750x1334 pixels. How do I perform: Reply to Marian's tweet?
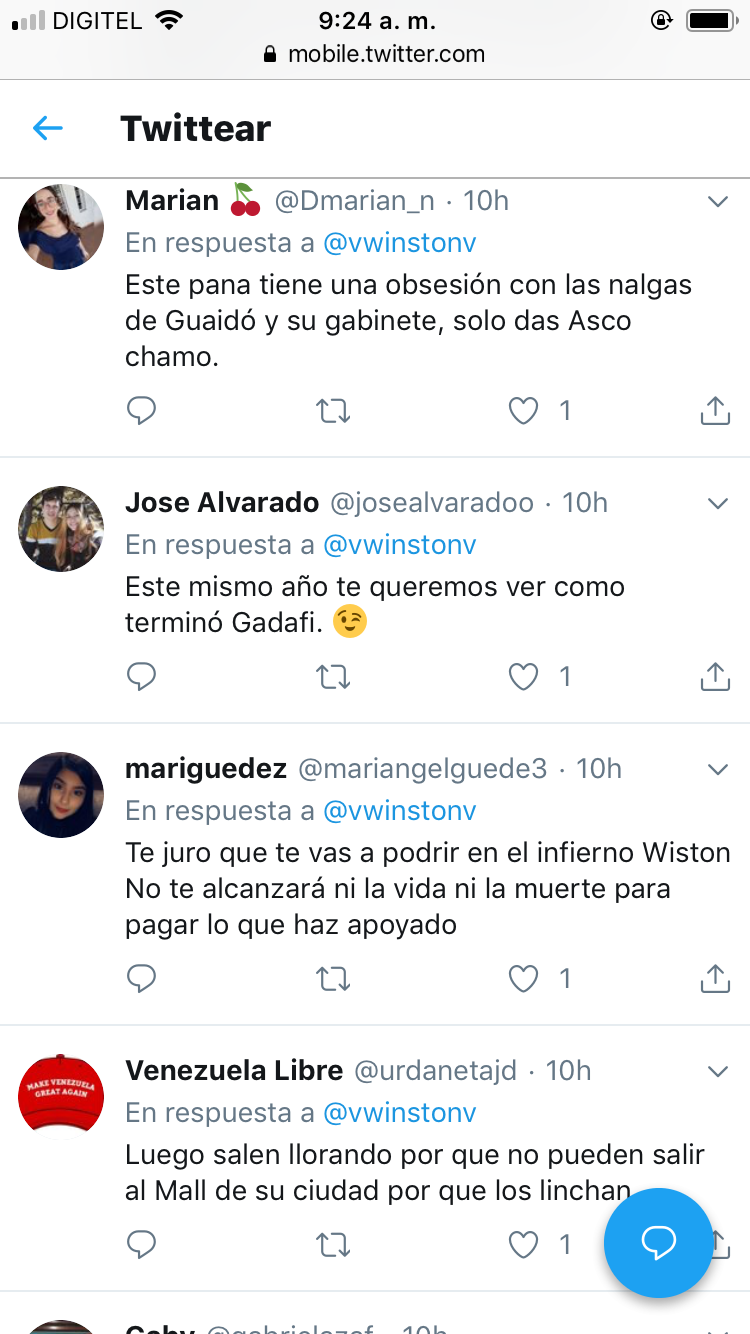(x=142, y=410)
